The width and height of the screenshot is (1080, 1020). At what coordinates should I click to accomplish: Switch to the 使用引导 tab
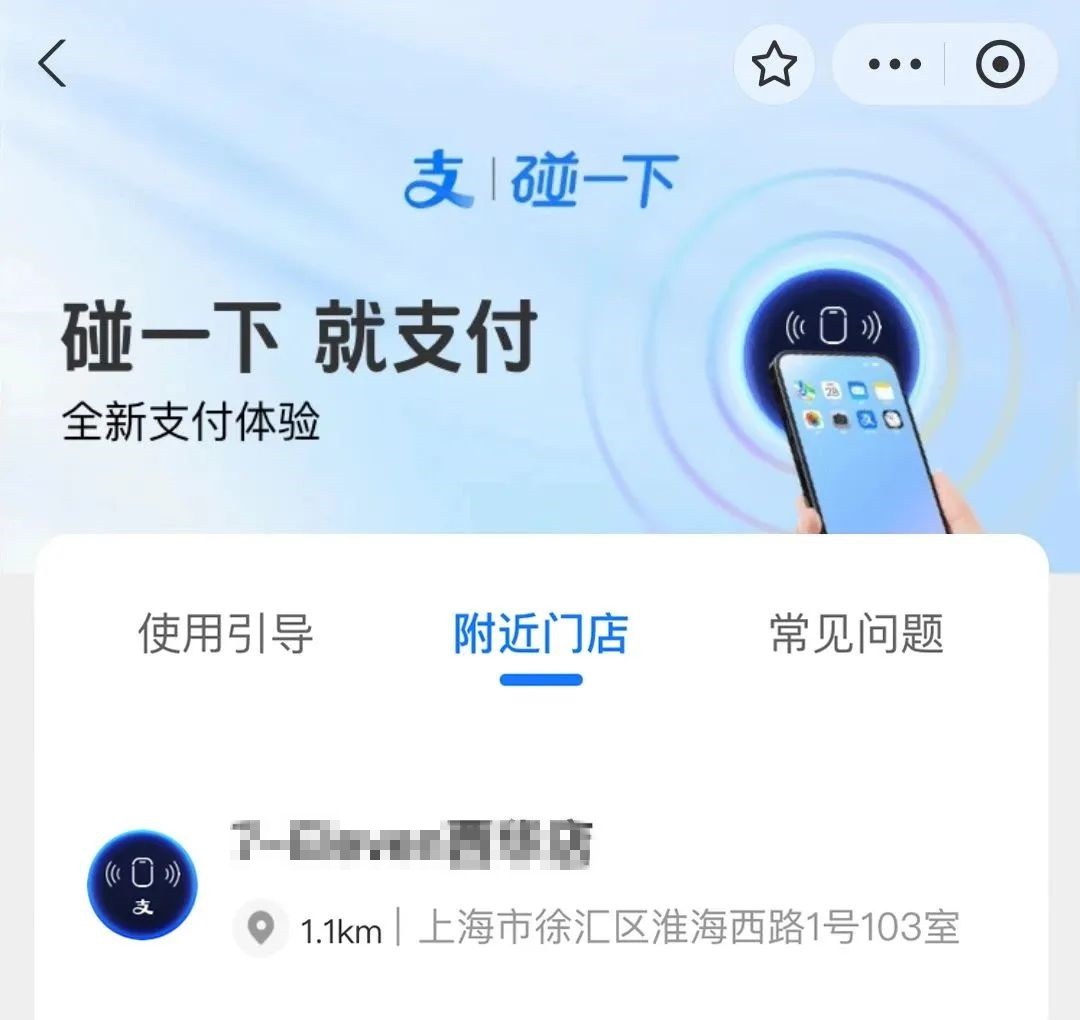click(226, 634)
